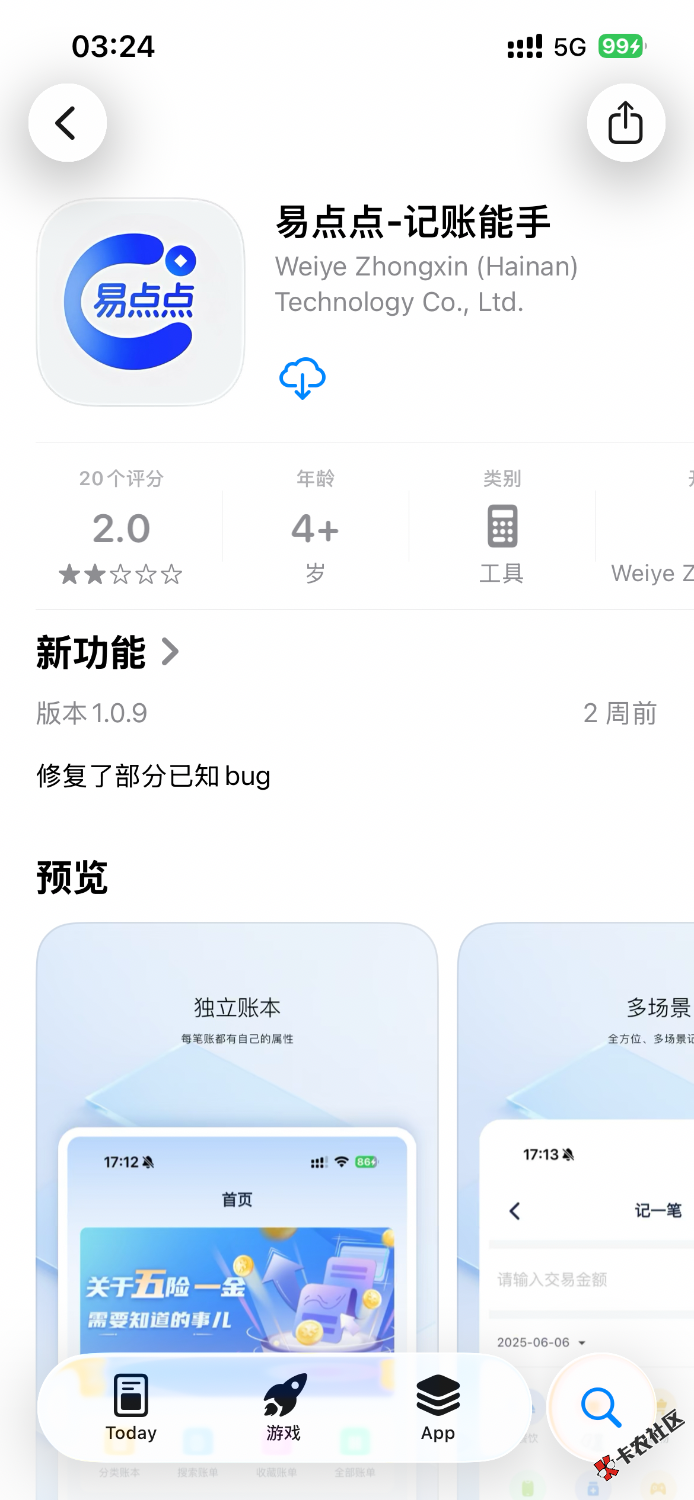Share the 易点点 app page
Viewport: 694px width, 1500px height.
pyautogui.click(x=625, y=123)
